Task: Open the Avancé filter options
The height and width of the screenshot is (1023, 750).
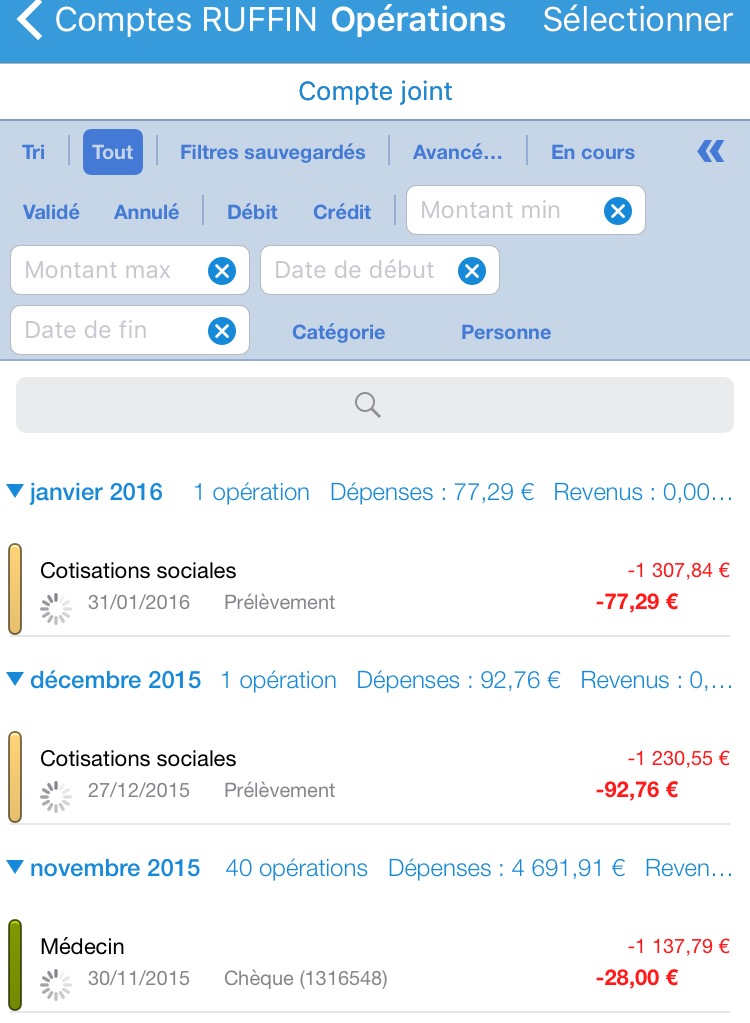Action: tap(457, 152)
